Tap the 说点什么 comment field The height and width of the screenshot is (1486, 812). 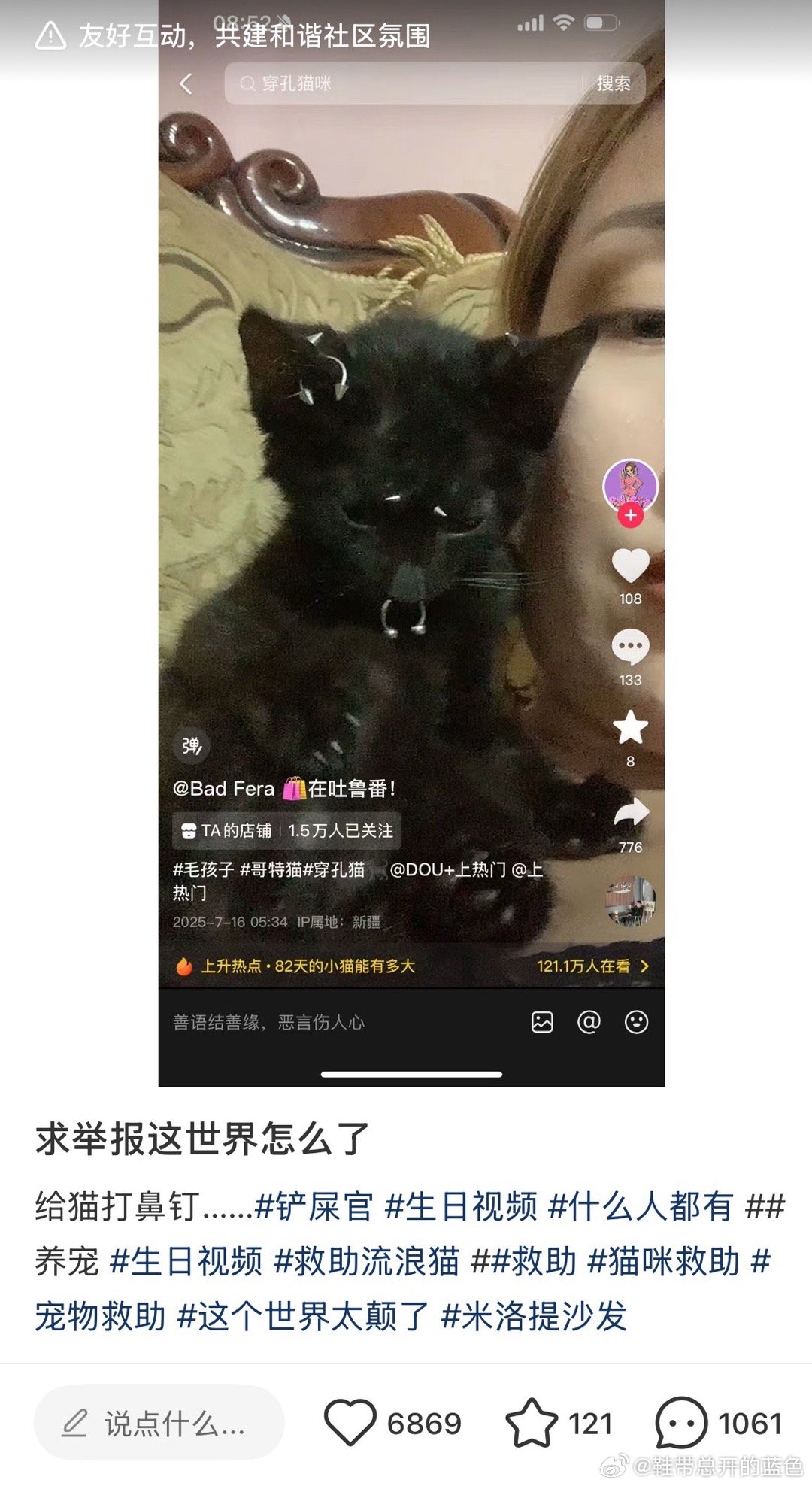pos(159,1424)
